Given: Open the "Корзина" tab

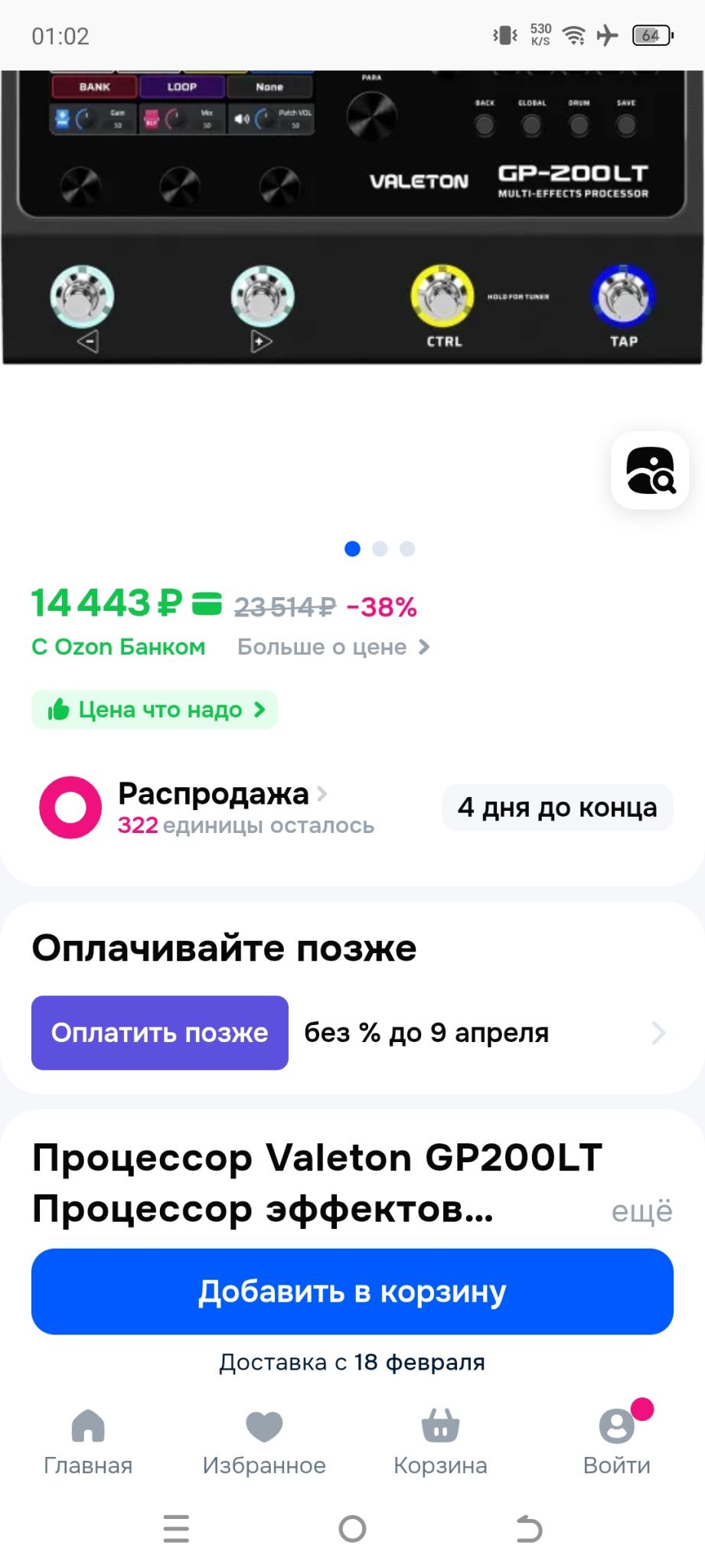Looking at the screenshot, I should coord(440,1442).
